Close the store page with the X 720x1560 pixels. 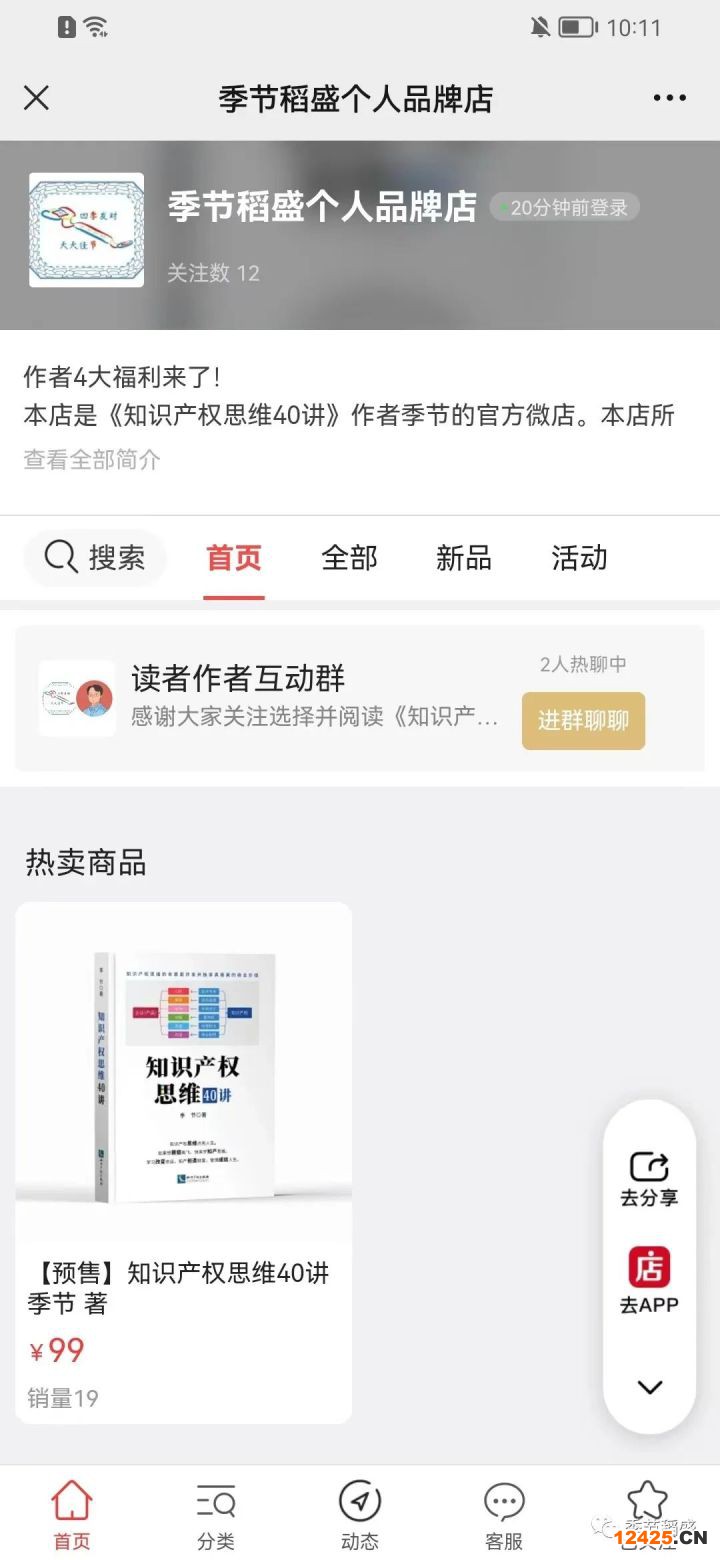36,98
